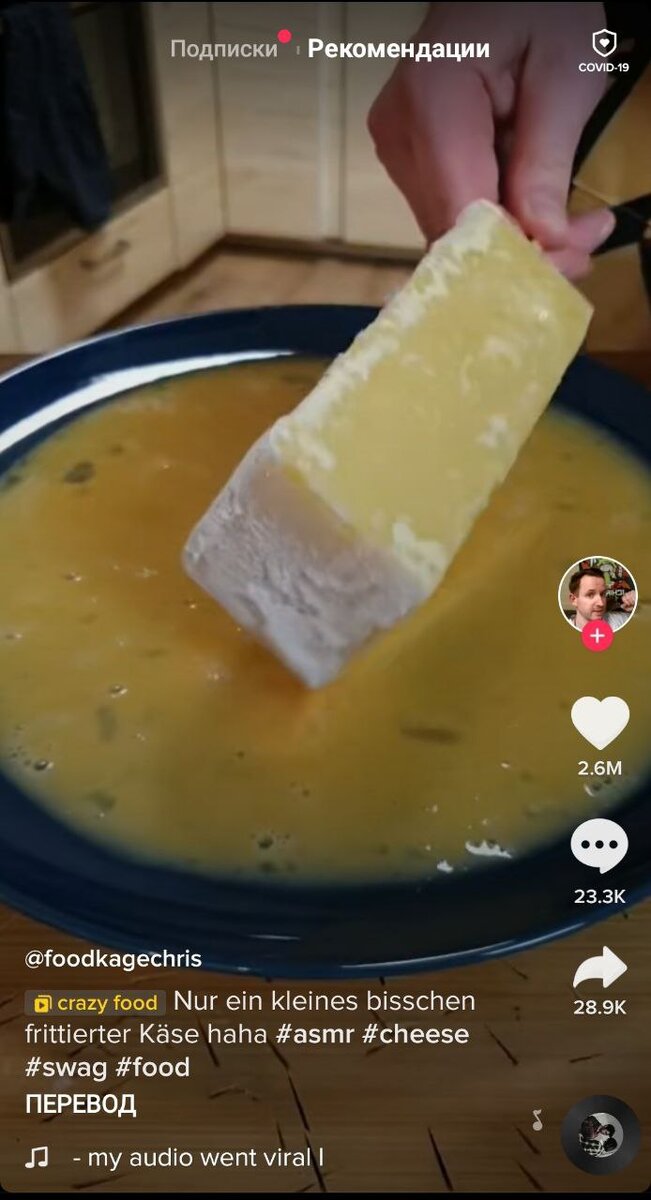Follow the creator with the plus button
Image resolution: width=651 pixels, height=1200 pixels.
click(597, 636)
